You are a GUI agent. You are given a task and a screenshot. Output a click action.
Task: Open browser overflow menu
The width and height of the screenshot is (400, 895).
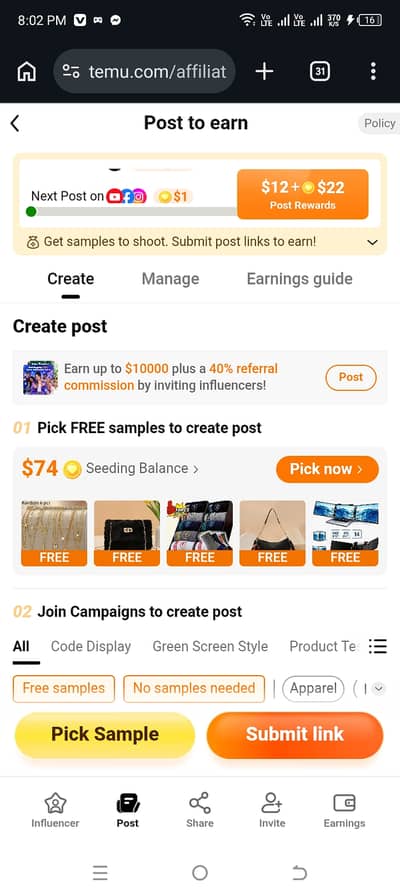click(x=373, y=71)
